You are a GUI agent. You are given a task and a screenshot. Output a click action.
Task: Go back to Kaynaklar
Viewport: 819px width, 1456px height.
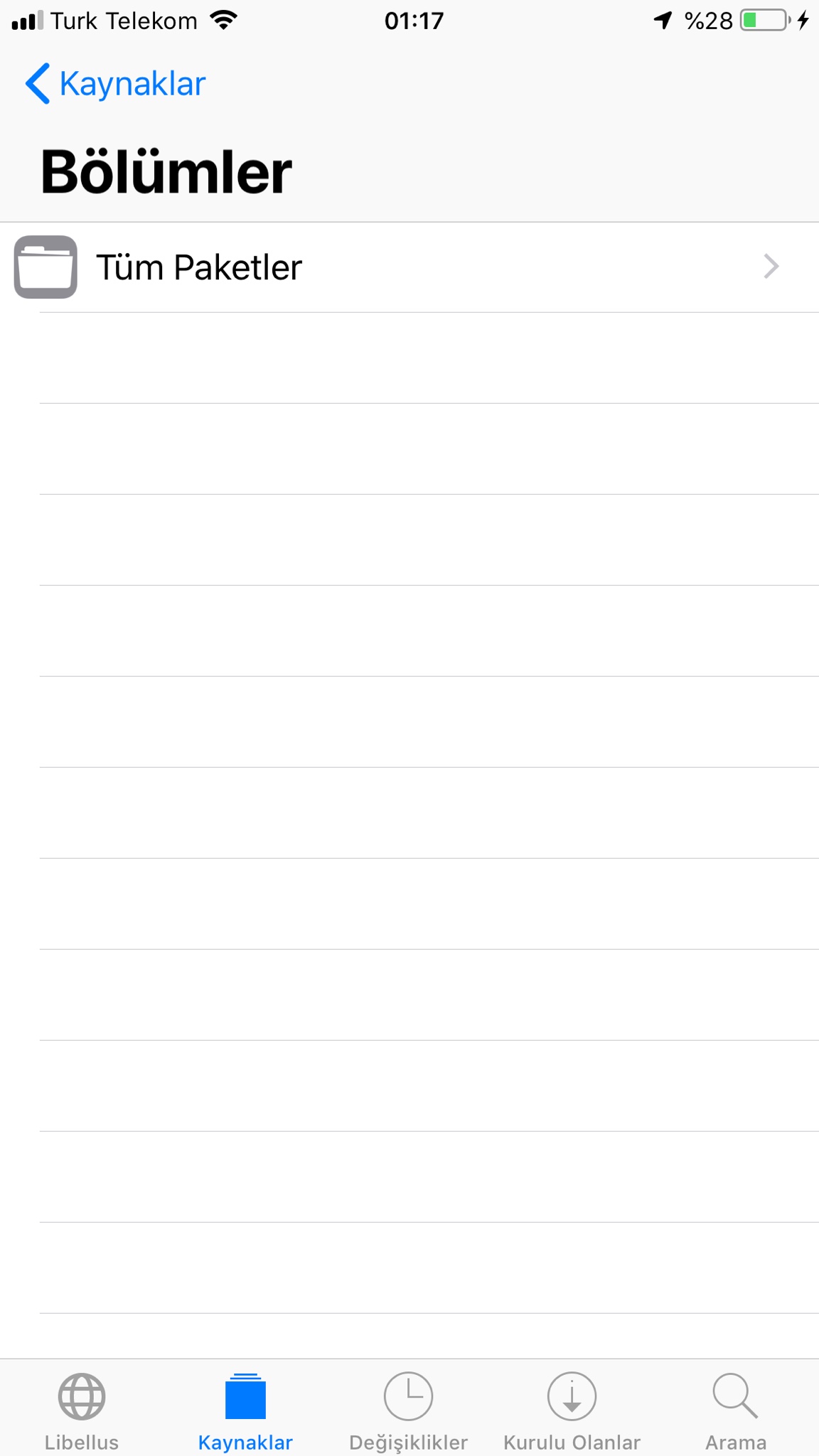coord(116,84)
